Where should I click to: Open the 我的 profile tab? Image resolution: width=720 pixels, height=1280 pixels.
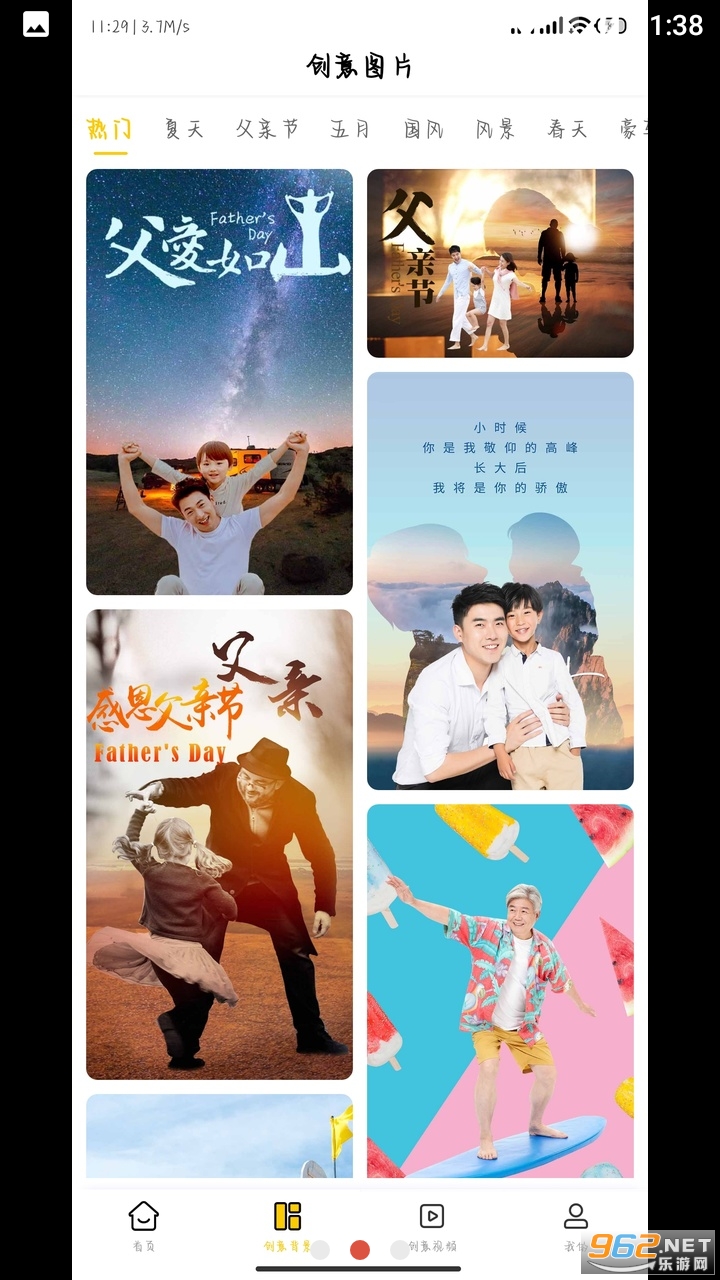[x=575, y=1226]
